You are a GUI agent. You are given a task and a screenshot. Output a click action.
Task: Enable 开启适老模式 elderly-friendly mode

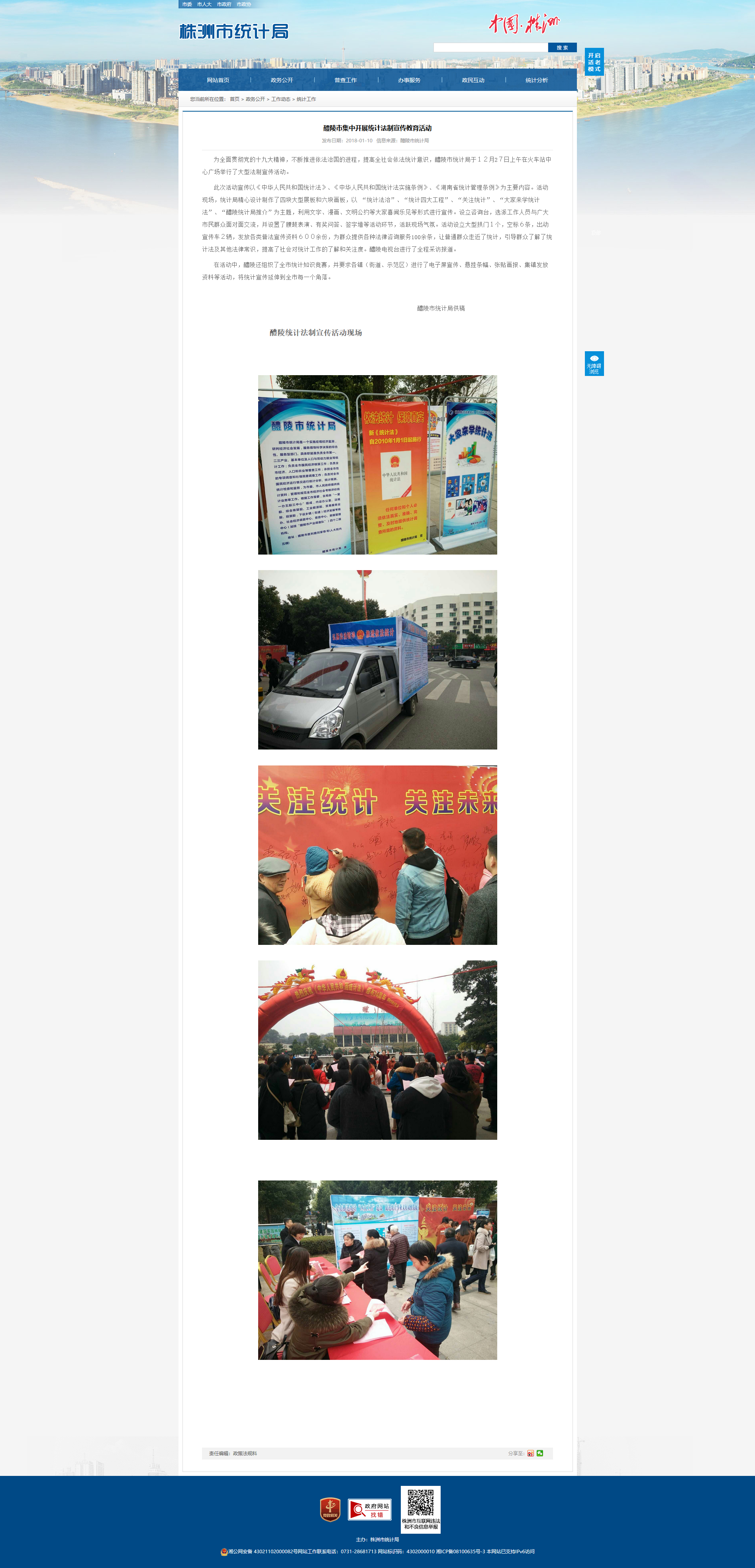594,62
